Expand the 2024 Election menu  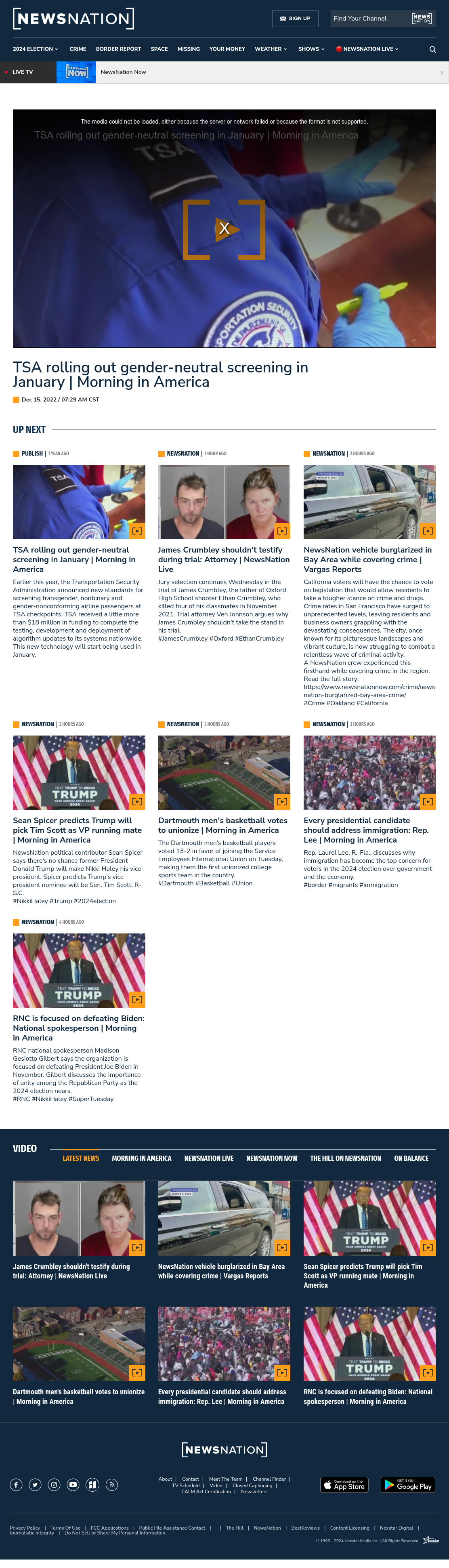pos(35,49)
